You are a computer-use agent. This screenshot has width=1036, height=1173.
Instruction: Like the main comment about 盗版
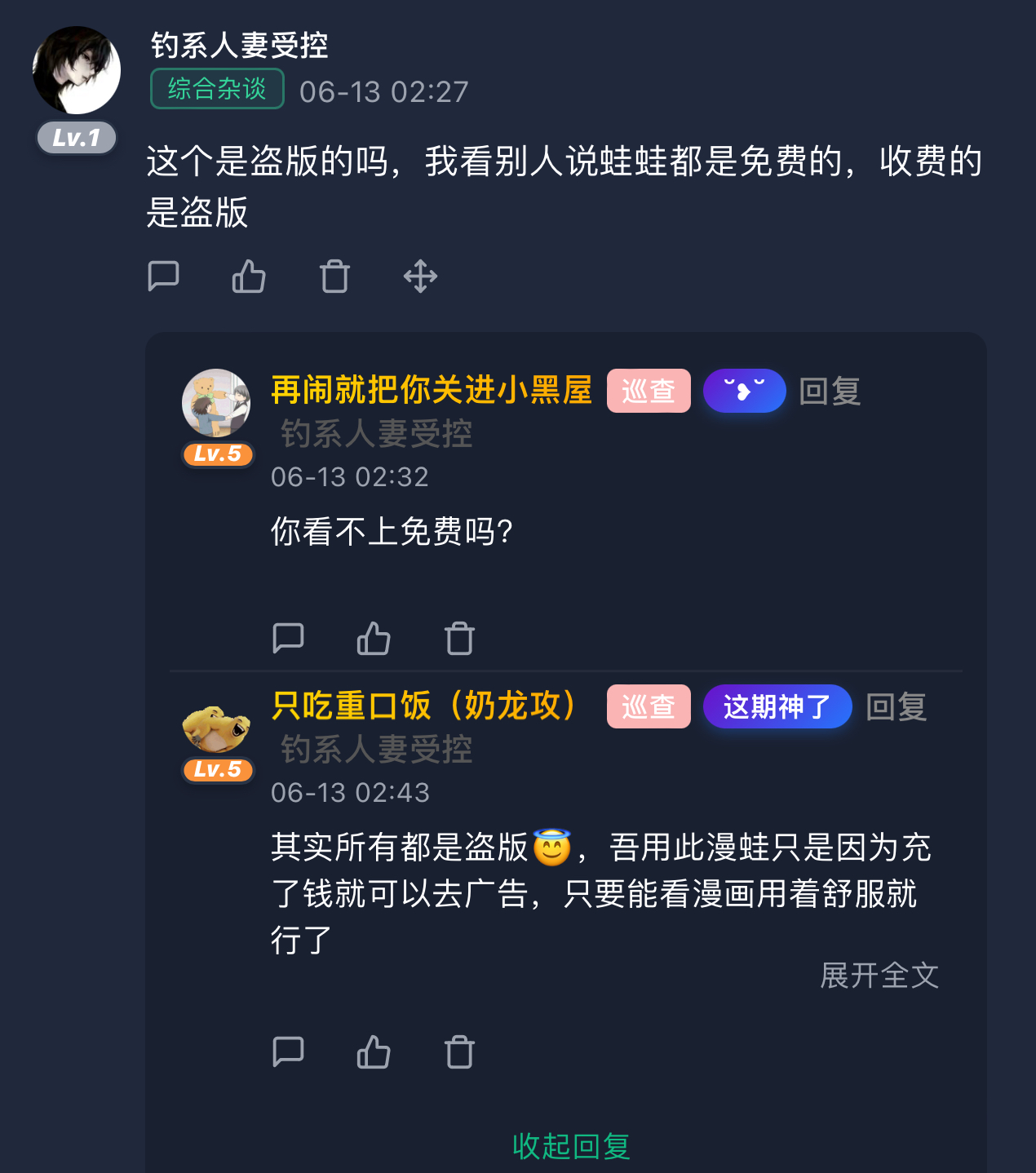(x=249, y=277)
